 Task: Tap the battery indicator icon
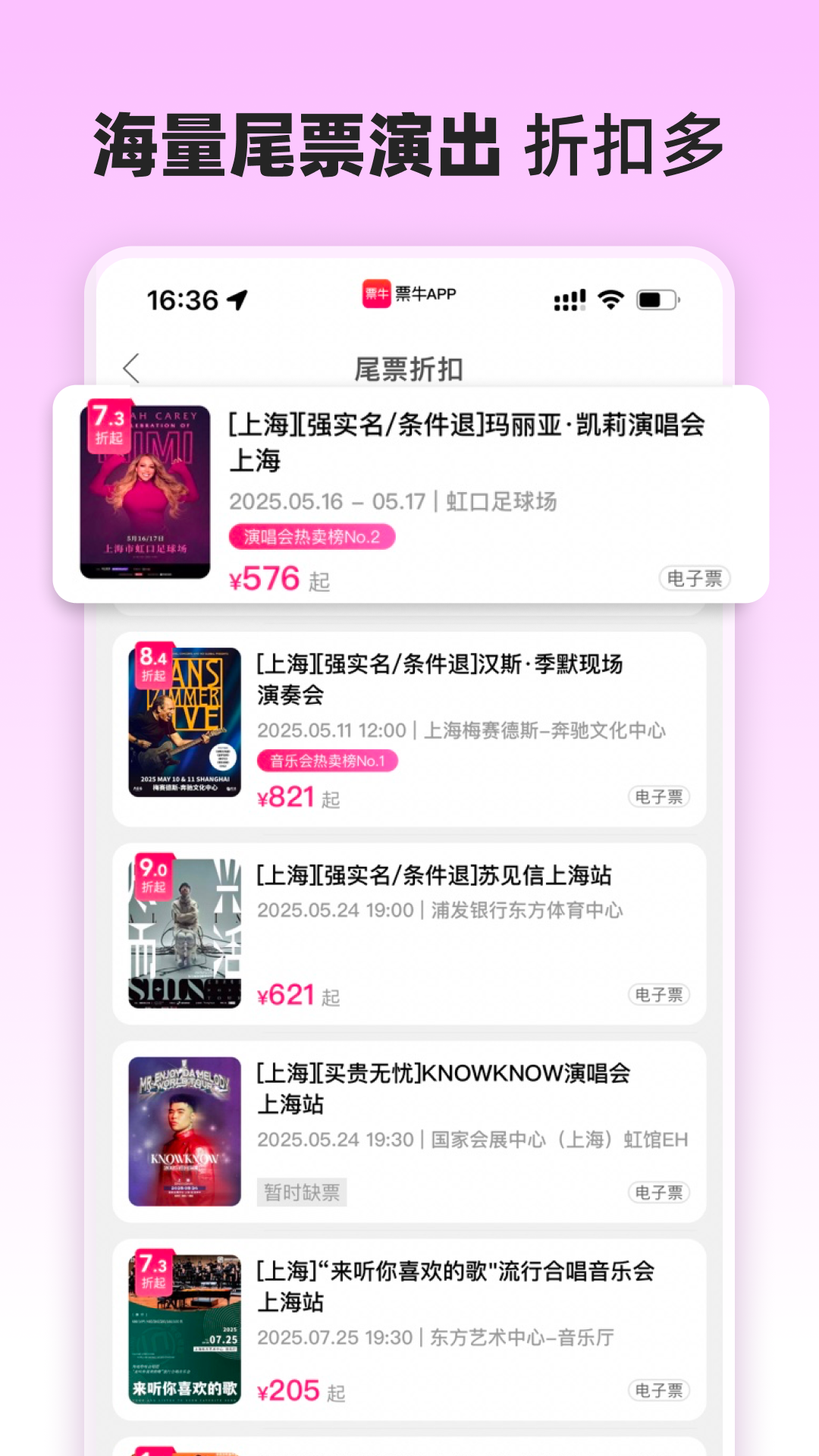659,297
